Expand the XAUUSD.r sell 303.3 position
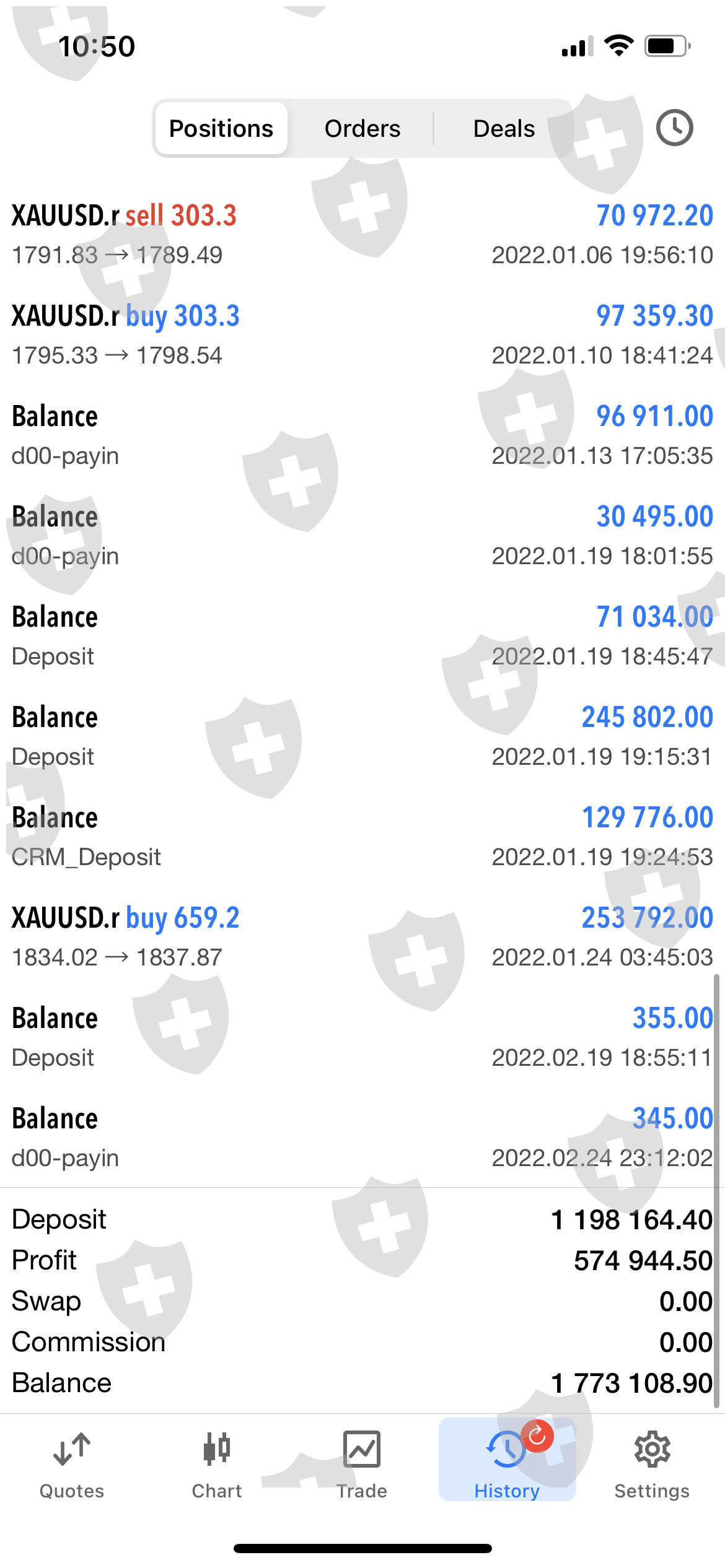The height and width of the screenshot is (1568, 725). click(362, 235)
